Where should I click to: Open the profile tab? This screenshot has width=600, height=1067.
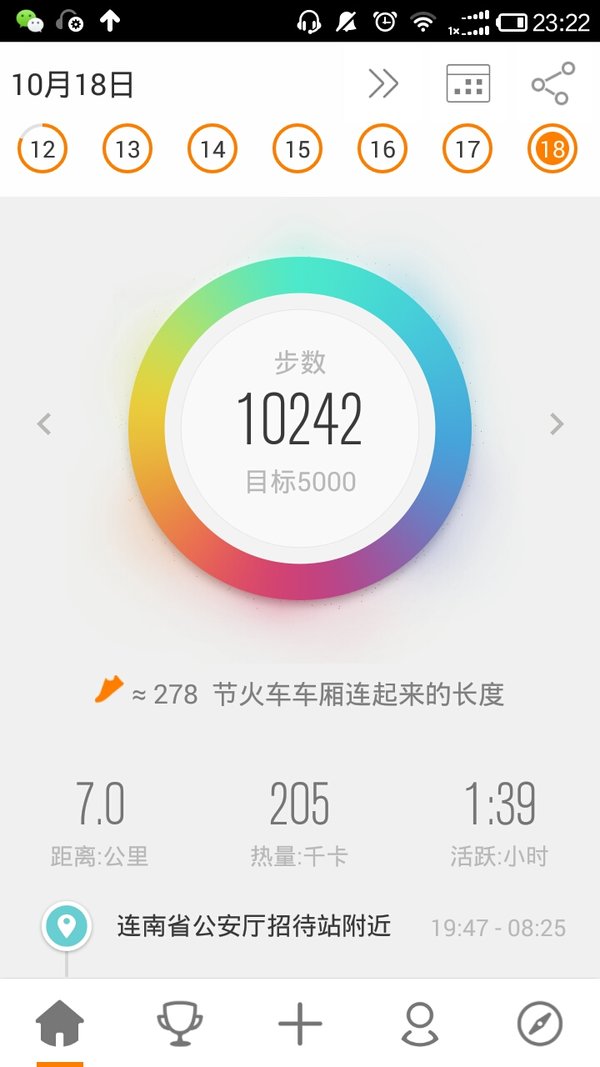pos(420,1023)
